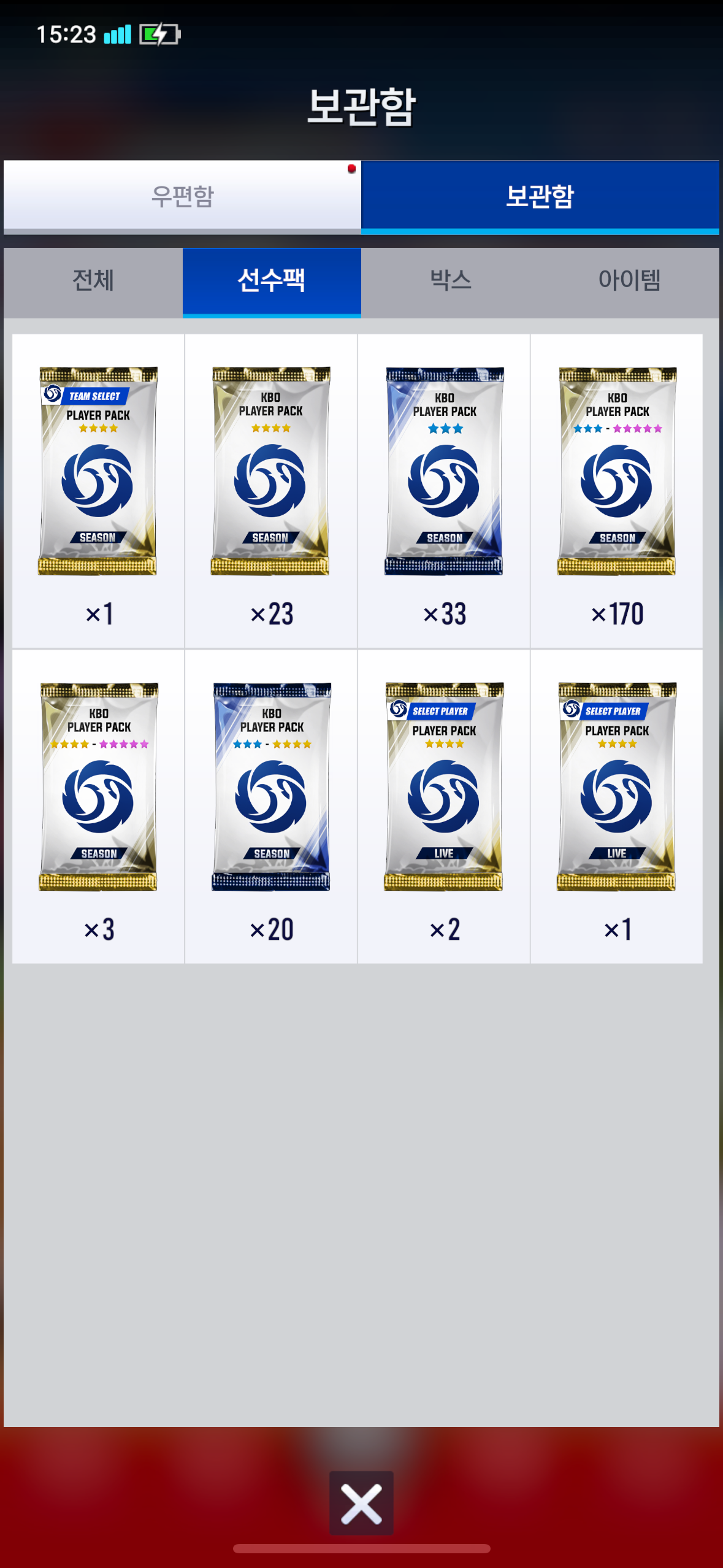Close the 보관함 storage screen

point(361,1503)
